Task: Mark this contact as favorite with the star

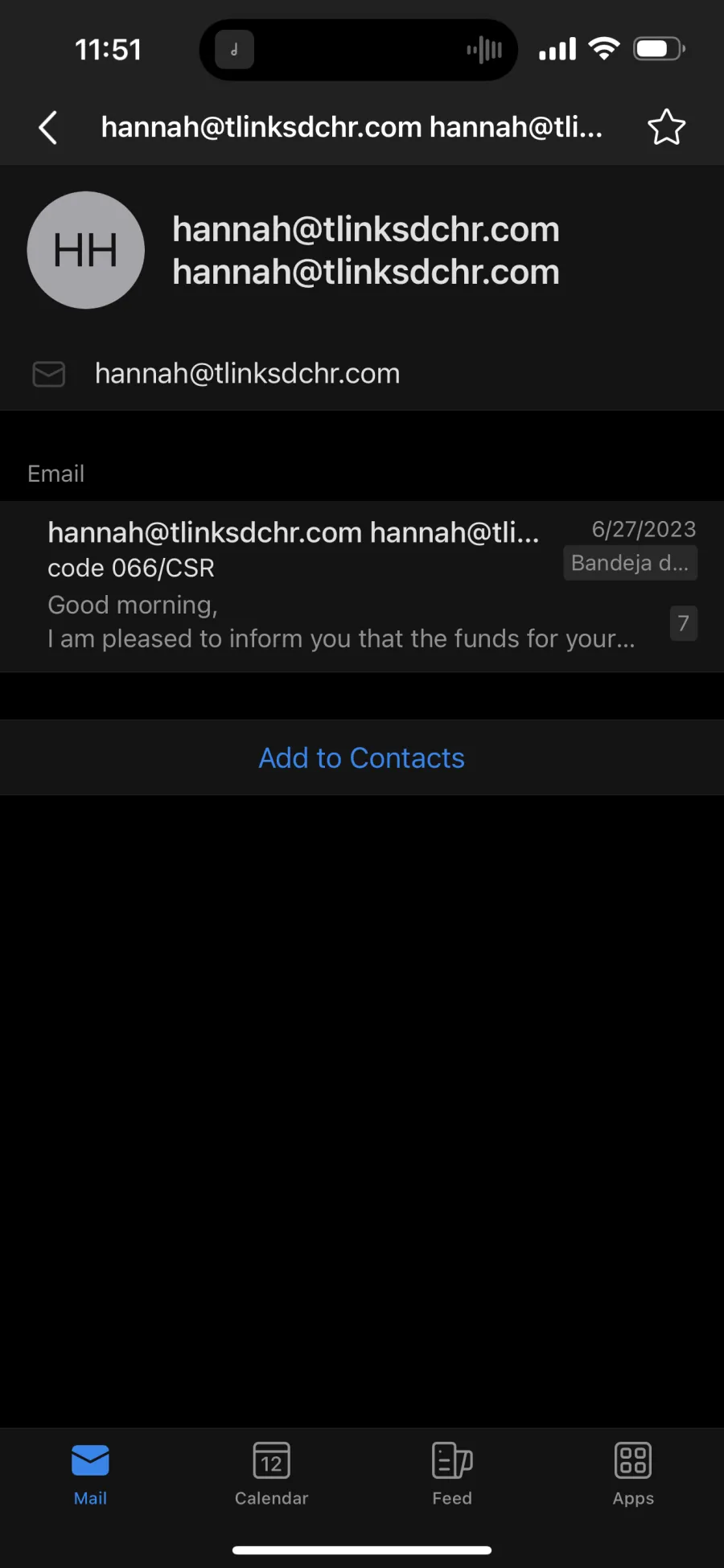Action: pyautogui.click(x=666, y=127)
